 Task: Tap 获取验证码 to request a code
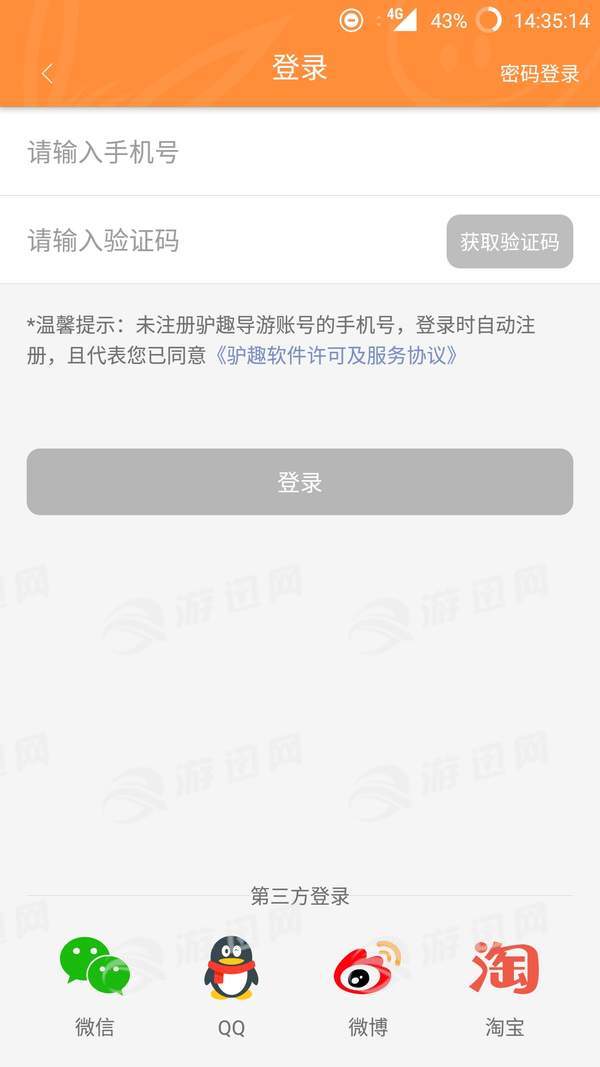[509, 242]
